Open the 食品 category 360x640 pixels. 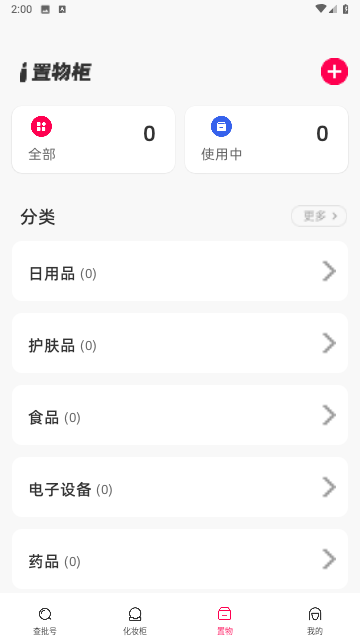pyautogui.click(x=180, y=415)
